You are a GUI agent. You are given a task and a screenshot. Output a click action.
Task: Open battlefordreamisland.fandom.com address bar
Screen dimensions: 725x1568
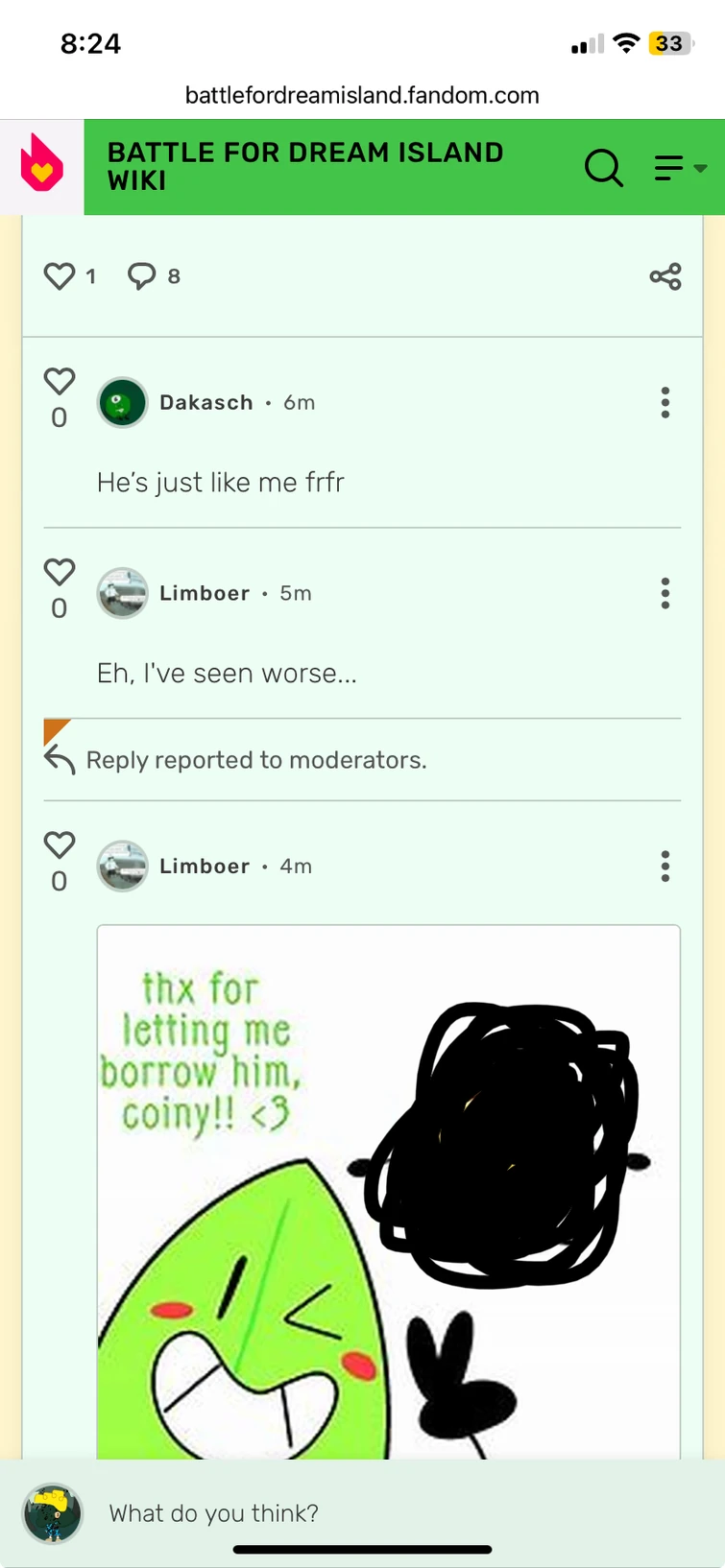pyautogui.click(x=362, y=95)
